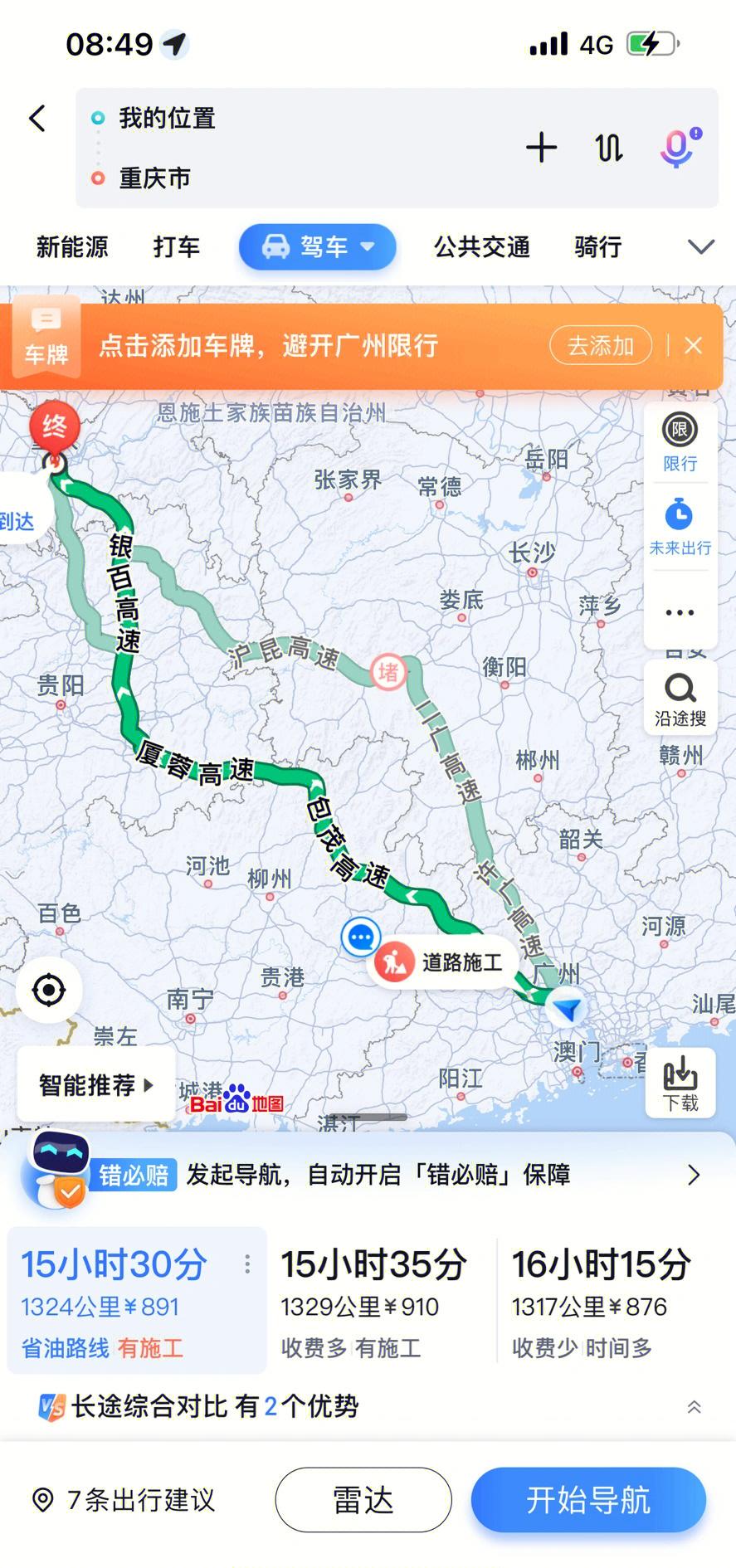Go back with the top-left arrow
Screen dimensions: 736x1568
(37, 119)
